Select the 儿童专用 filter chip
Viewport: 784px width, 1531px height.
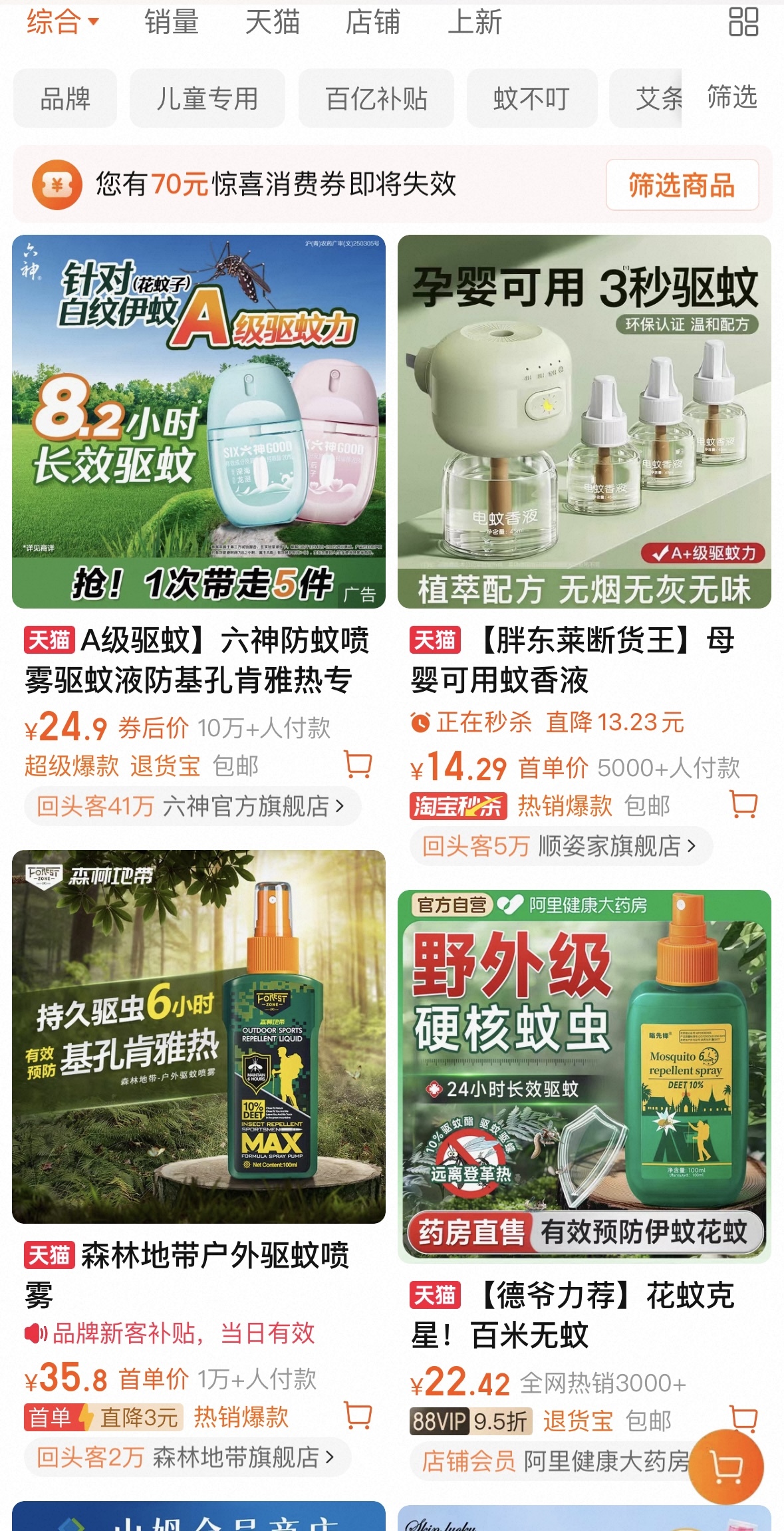click(207, 99)
